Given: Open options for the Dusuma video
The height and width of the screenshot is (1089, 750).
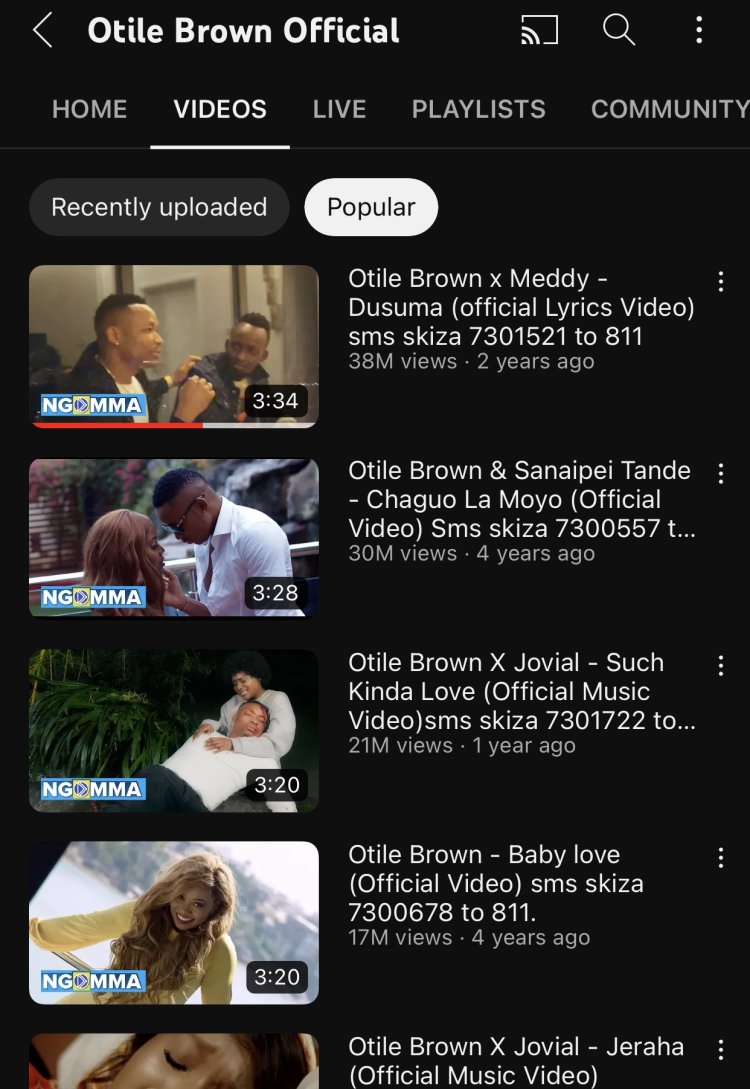Looking at the screenshot, I should point(720,281).
